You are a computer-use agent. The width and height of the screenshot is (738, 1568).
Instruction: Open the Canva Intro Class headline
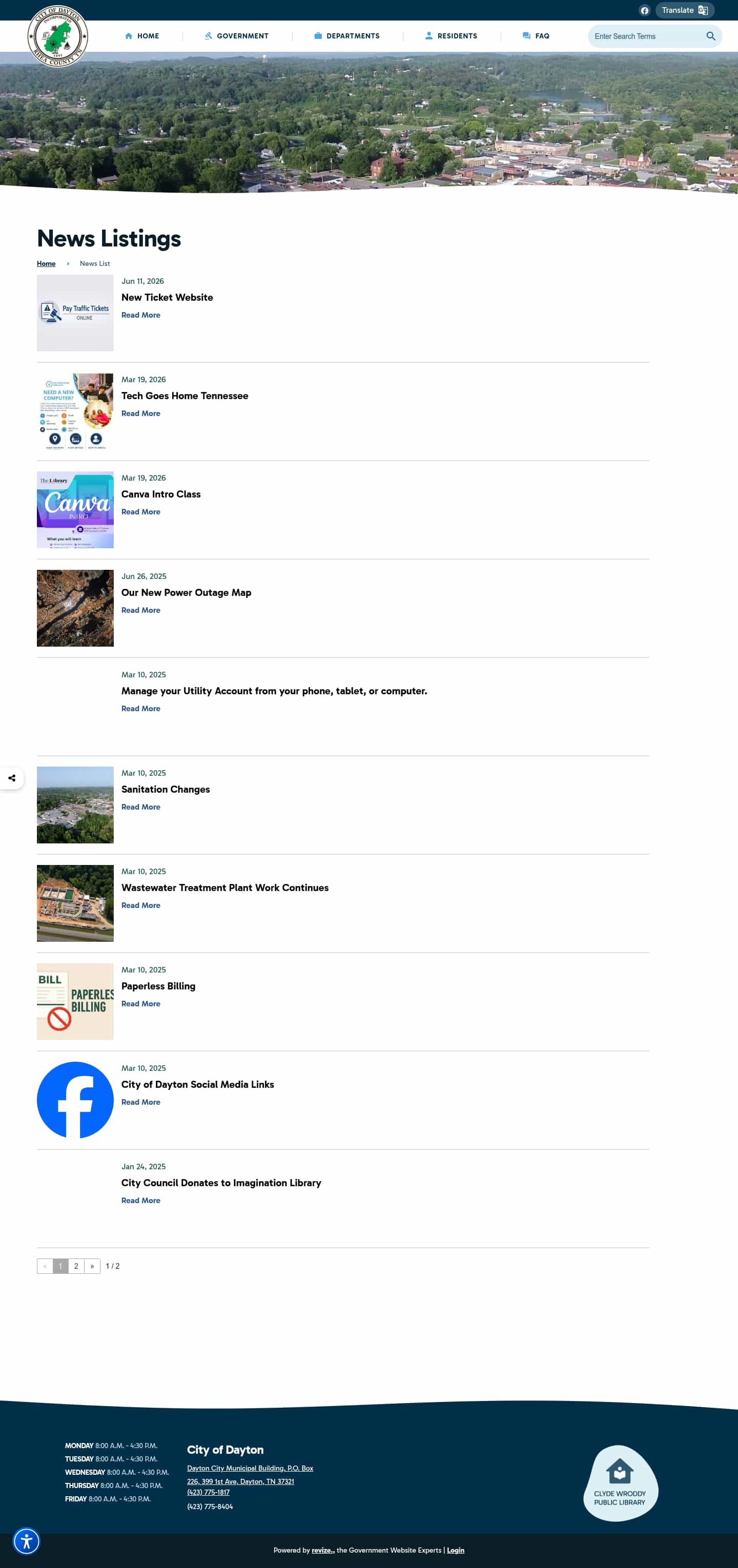tap(161, 494)
